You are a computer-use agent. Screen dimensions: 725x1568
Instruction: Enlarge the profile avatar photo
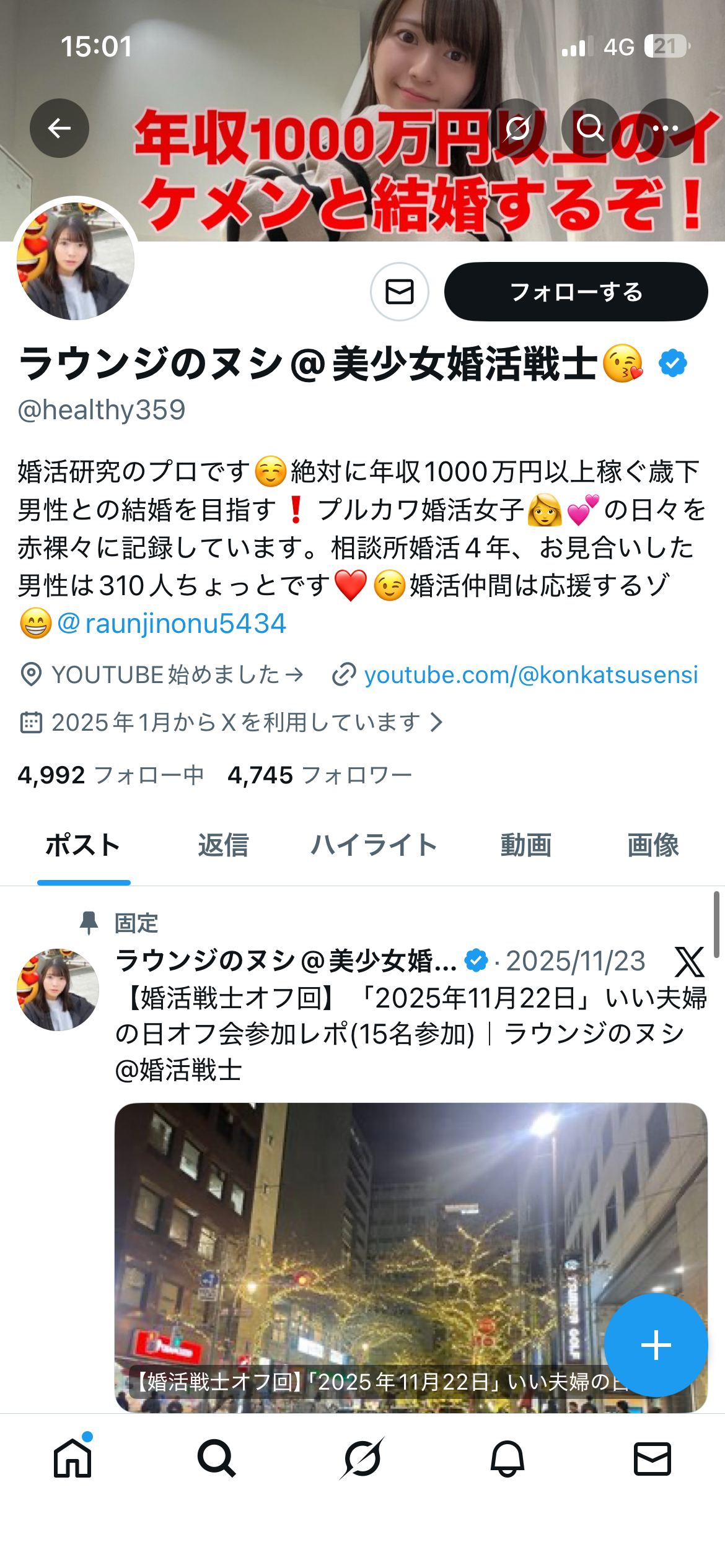click(76, 261)
